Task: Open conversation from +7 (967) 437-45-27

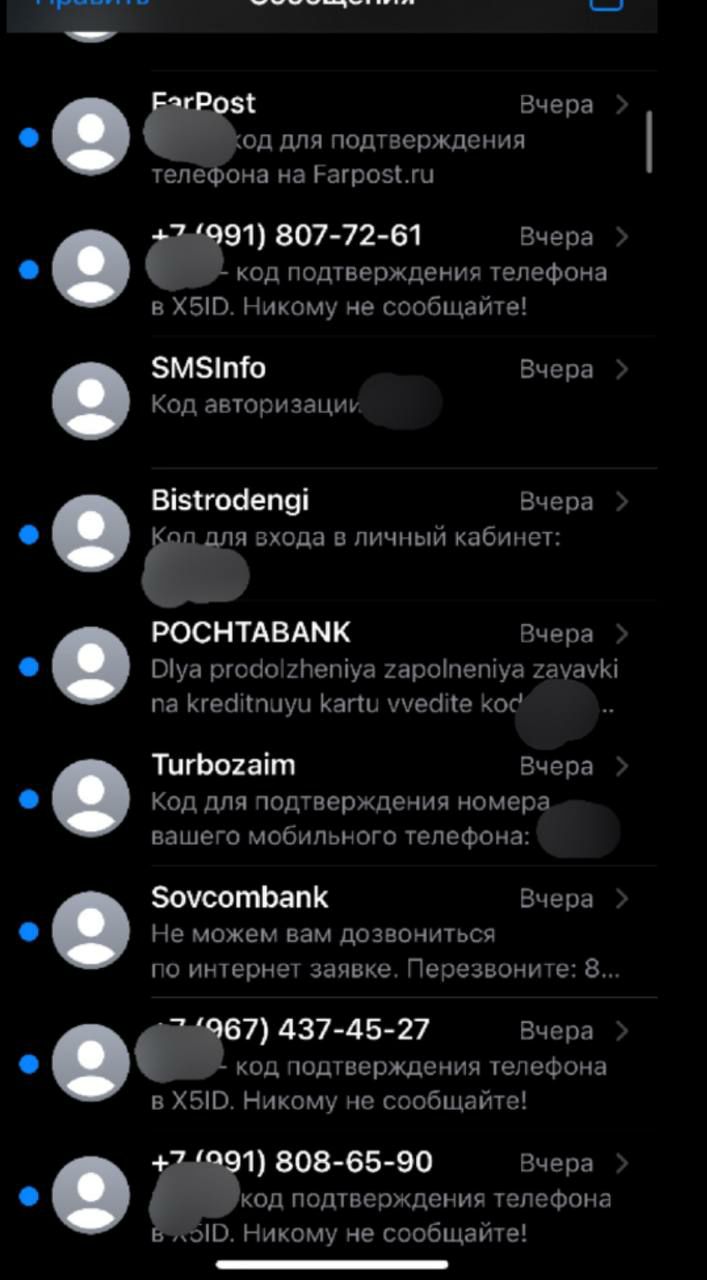Action: 380,1065
